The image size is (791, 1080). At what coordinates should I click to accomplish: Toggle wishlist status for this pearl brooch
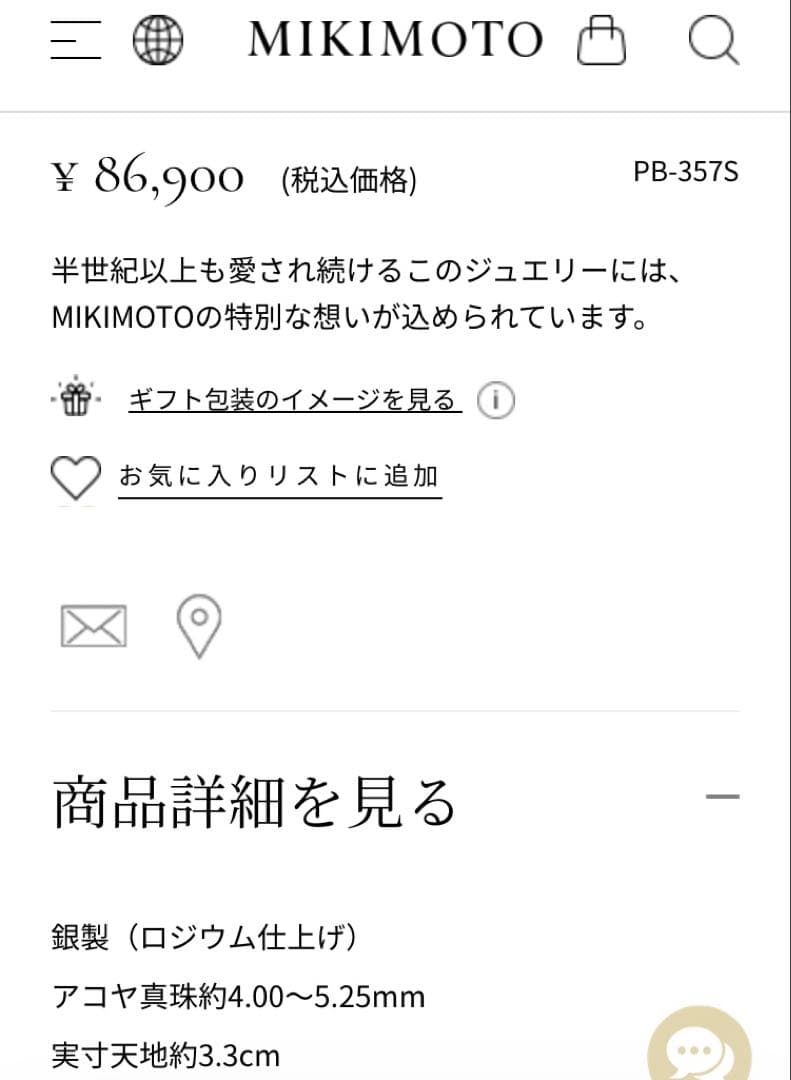(x=74, y=477)
